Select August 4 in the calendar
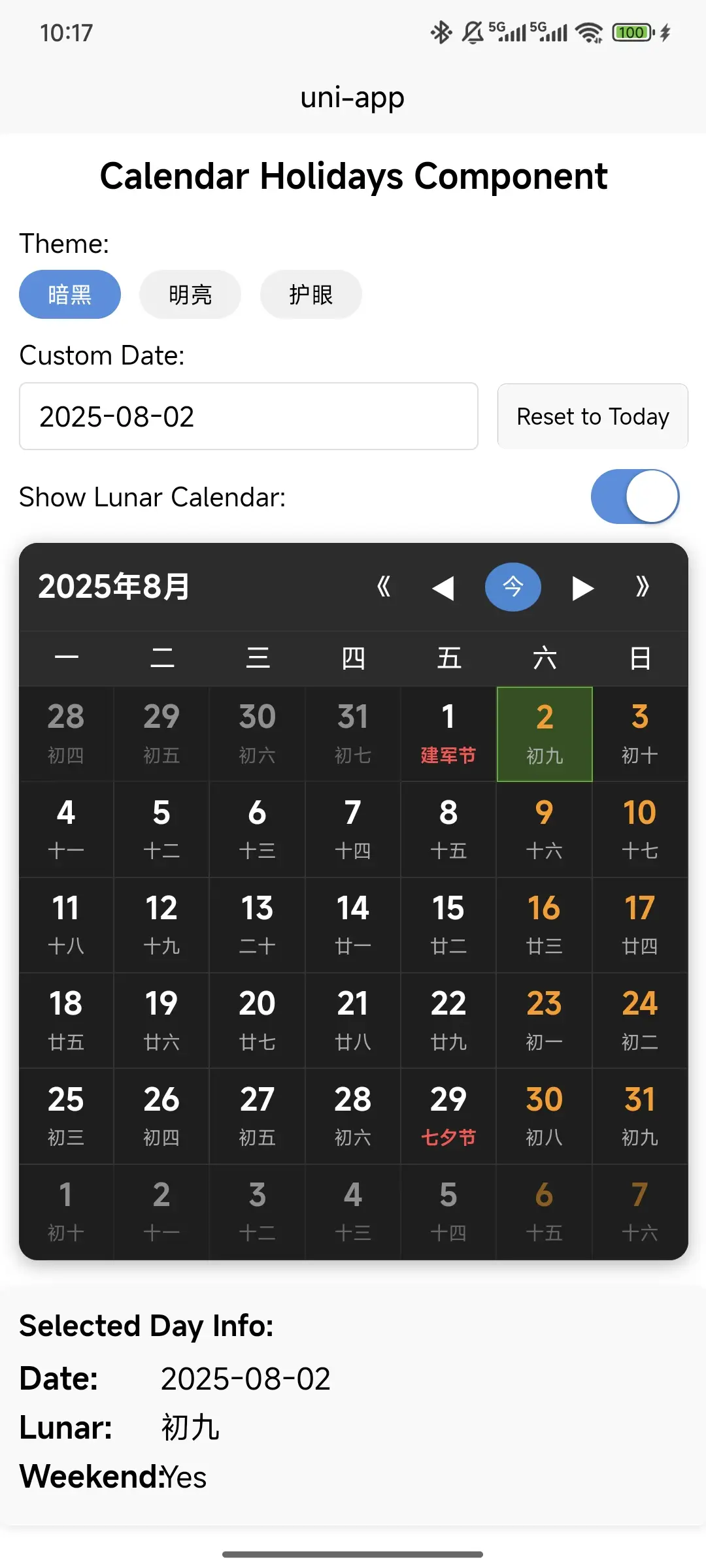The width and height of the screenshot is (706, 1568). coord(66,829)
